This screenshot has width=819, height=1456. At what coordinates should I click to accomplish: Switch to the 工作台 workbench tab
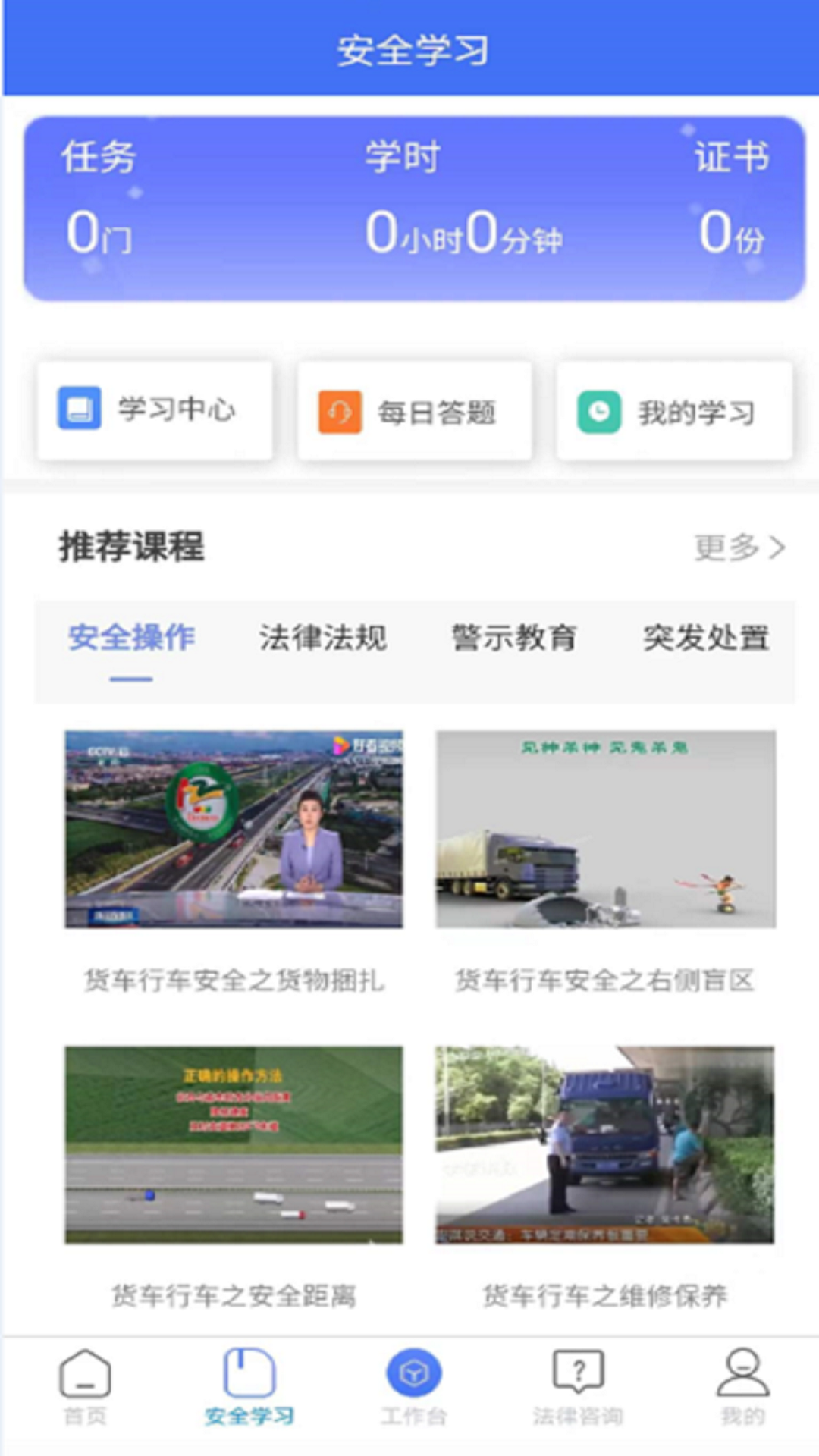413,1386
